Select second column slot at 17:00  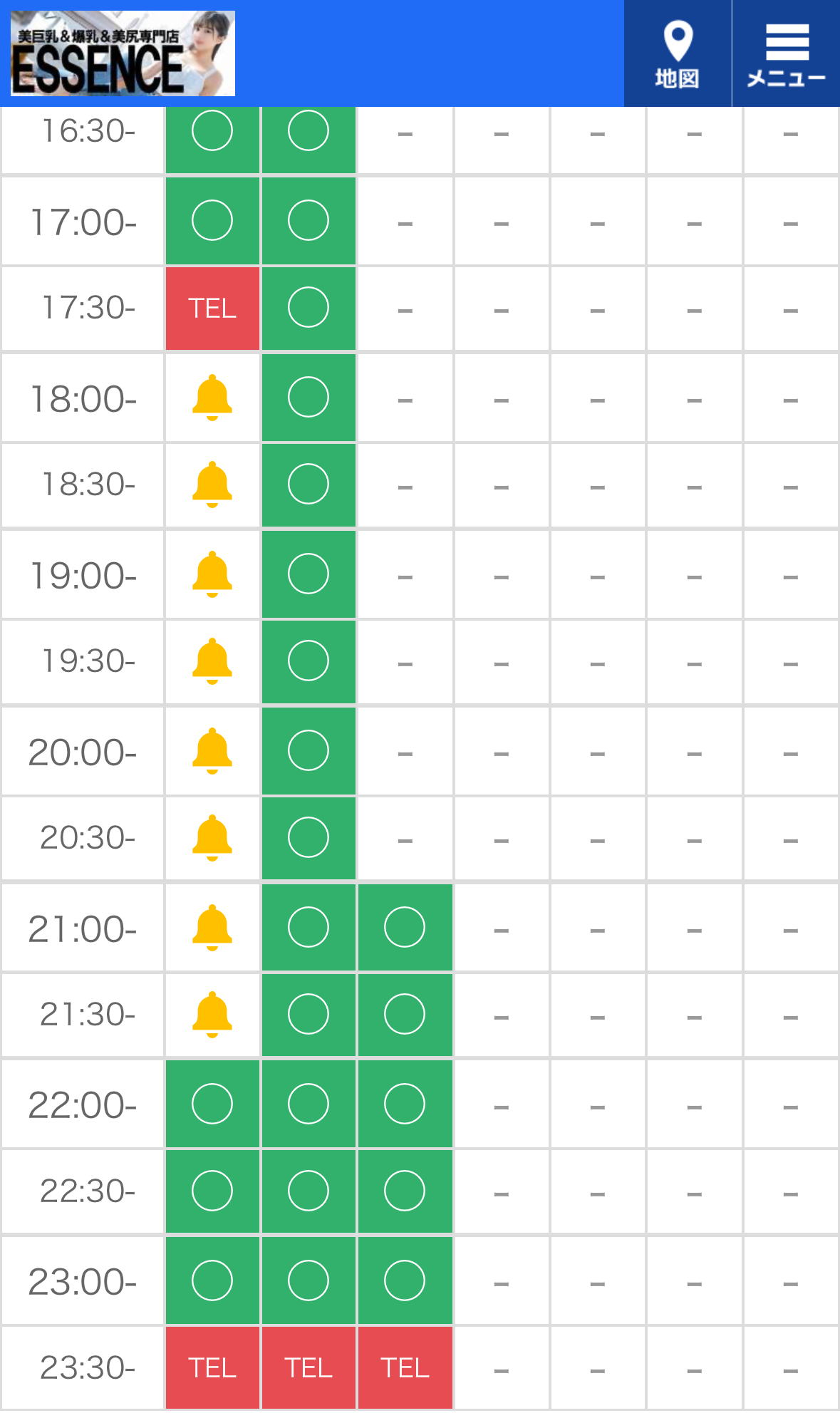coord(308,221)
